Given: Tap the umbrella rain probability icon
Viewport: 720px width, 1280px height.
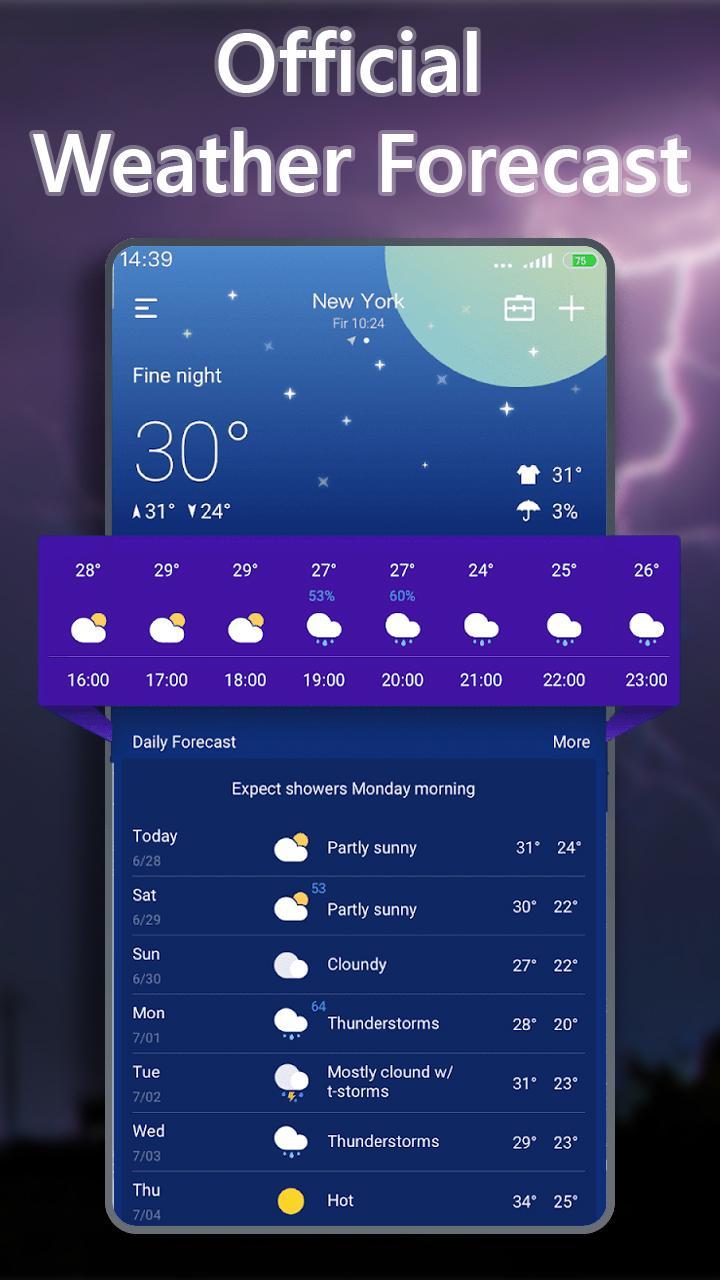Looking at the screenshot, I should (x=525, y=511).
